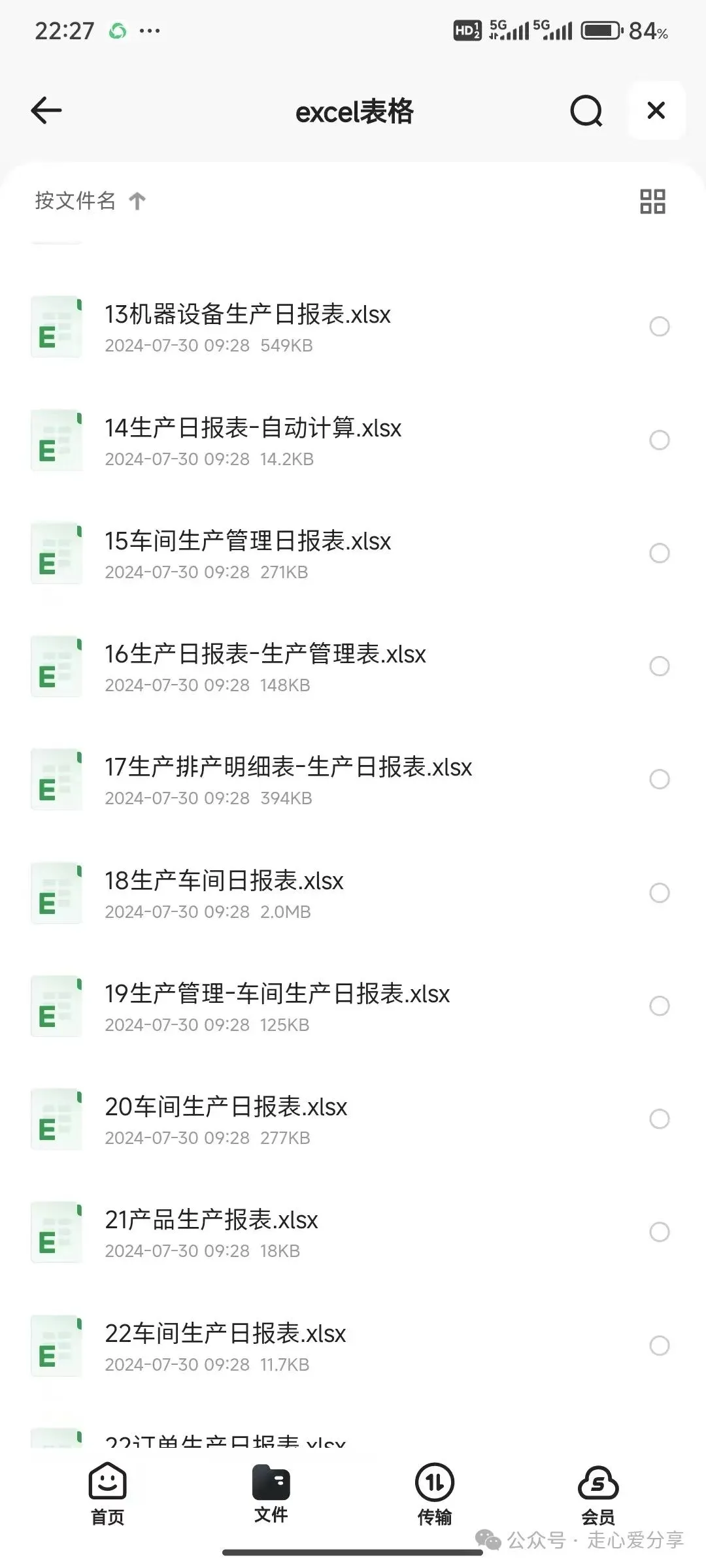Screen dimensions: 706x1568
Task: Go back with the arrow icon
Action: click(x=46, y=110)
